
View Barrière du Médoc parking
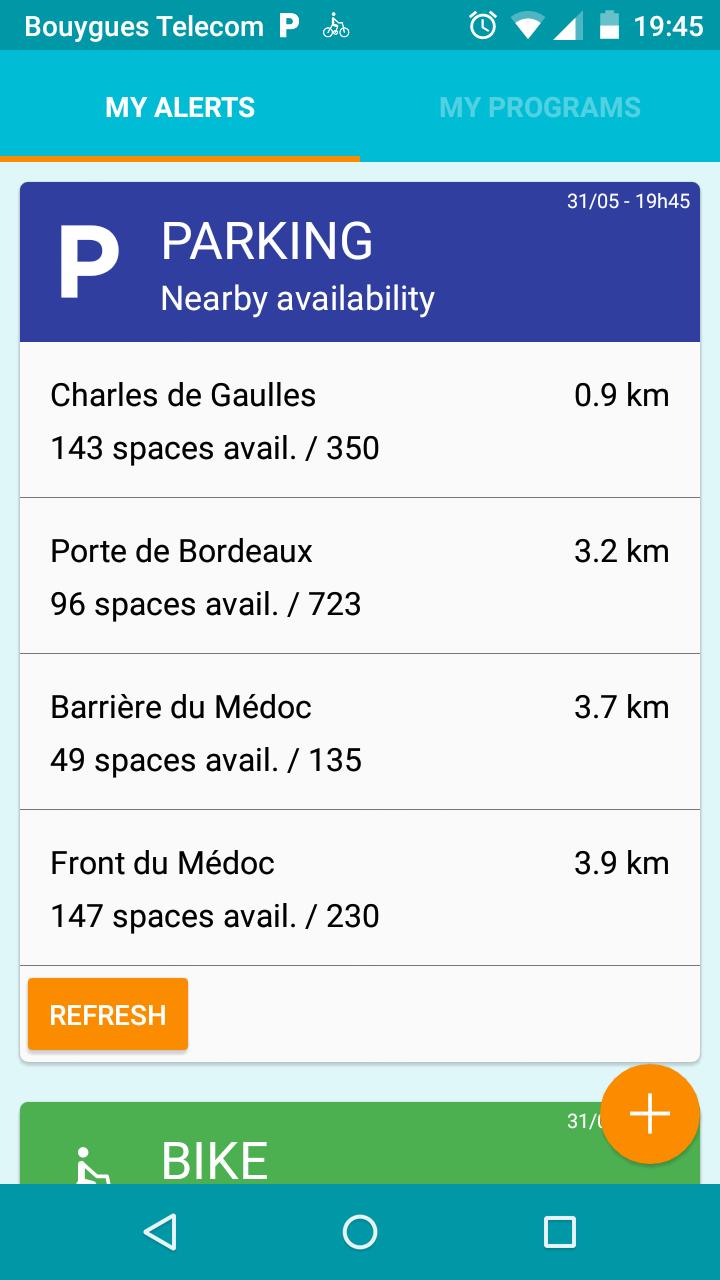(x=360, y=733)
